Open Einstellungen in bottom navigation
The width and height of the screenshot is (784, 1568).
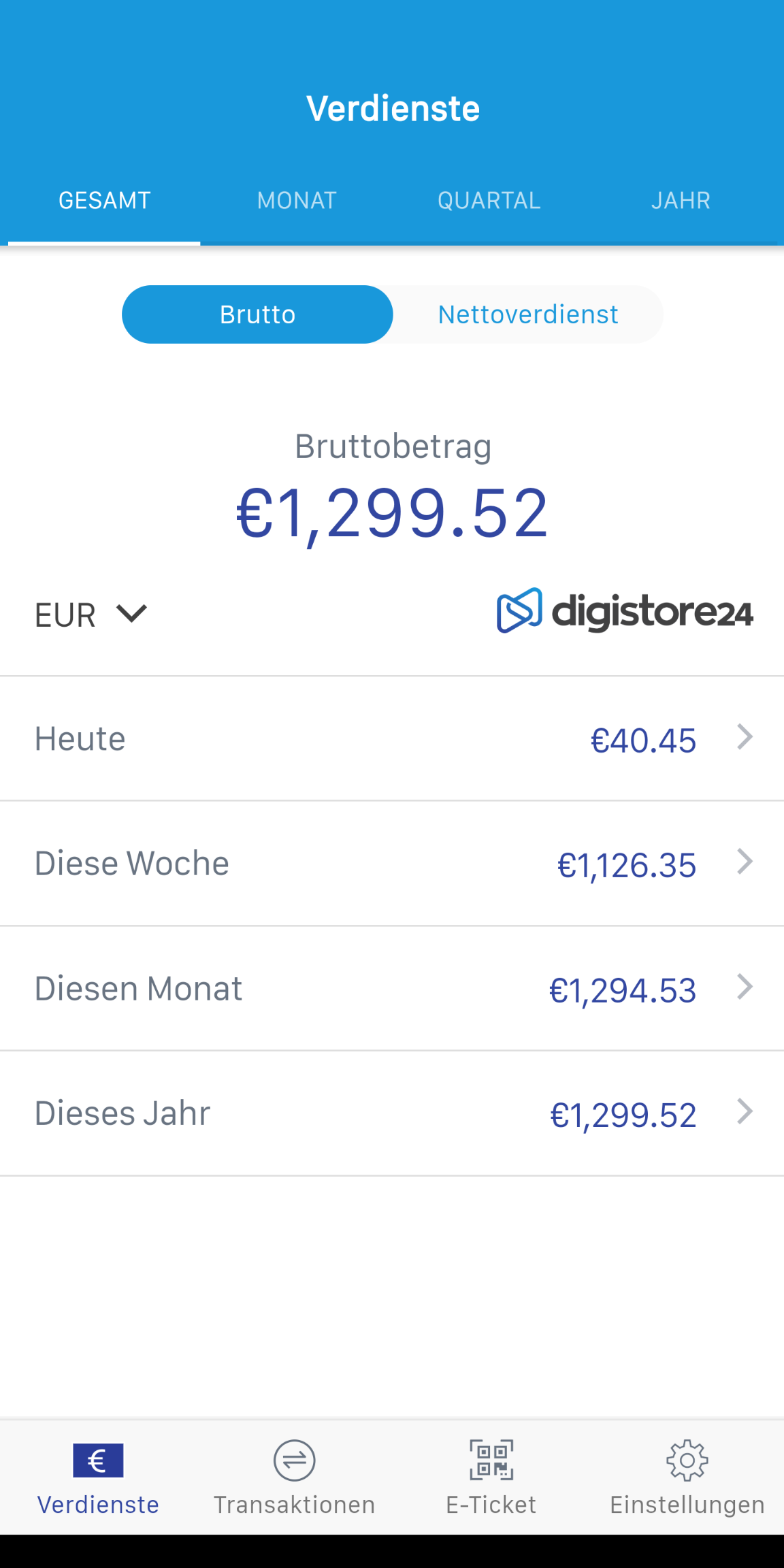687,1477
